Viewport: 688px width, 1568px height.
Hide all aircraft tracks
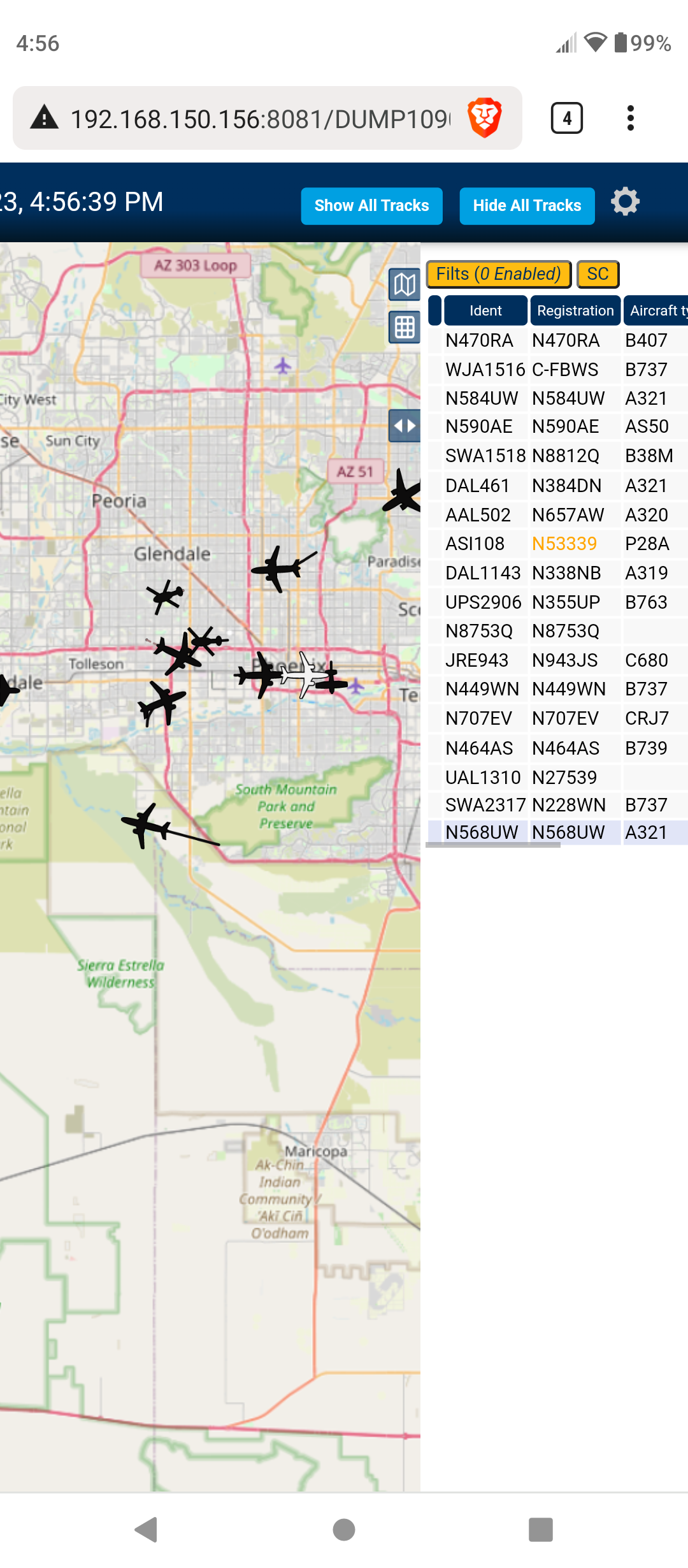pos(527,206)
